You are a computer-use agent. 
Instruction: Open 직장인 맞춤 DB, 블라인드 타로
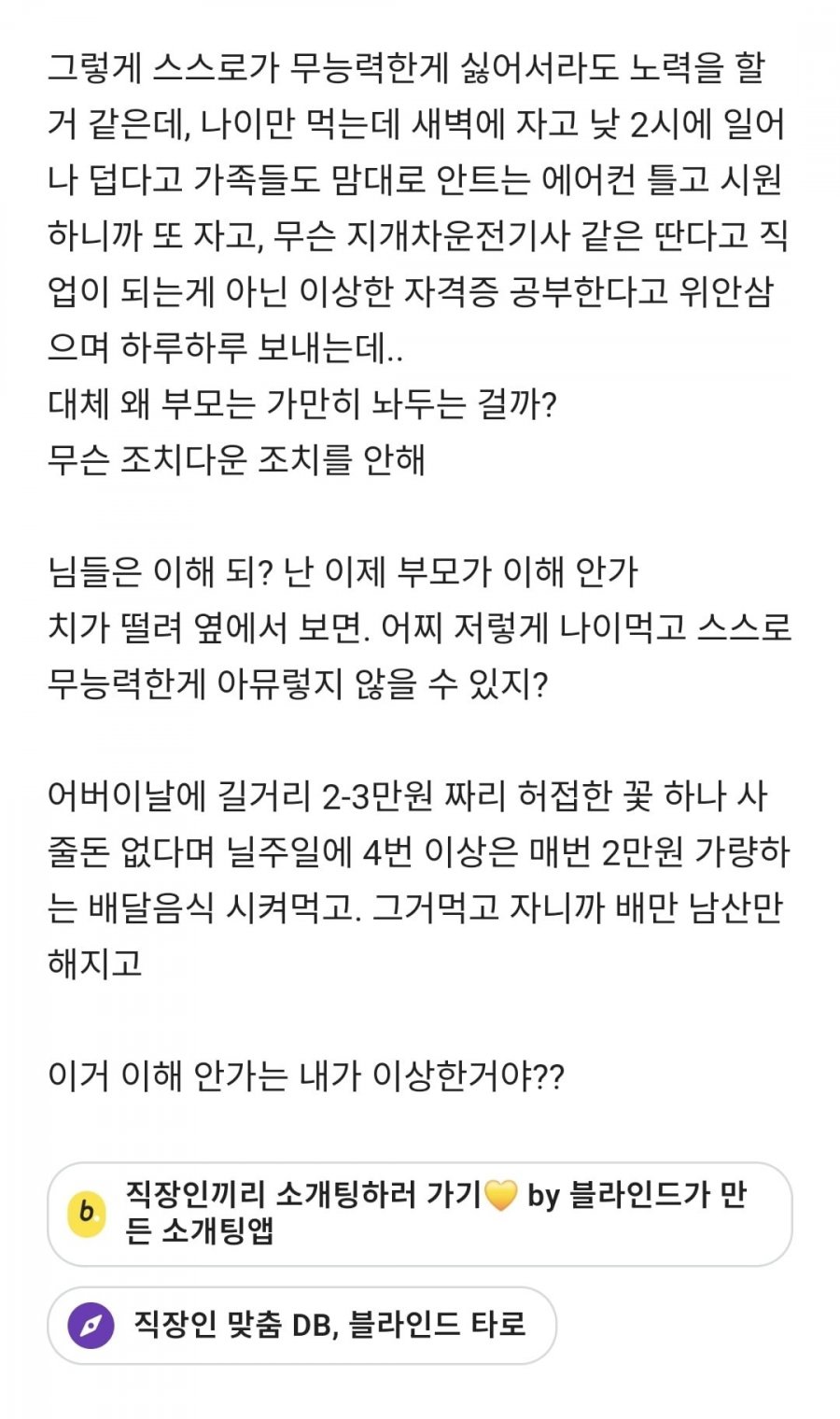coord(301,1325)
